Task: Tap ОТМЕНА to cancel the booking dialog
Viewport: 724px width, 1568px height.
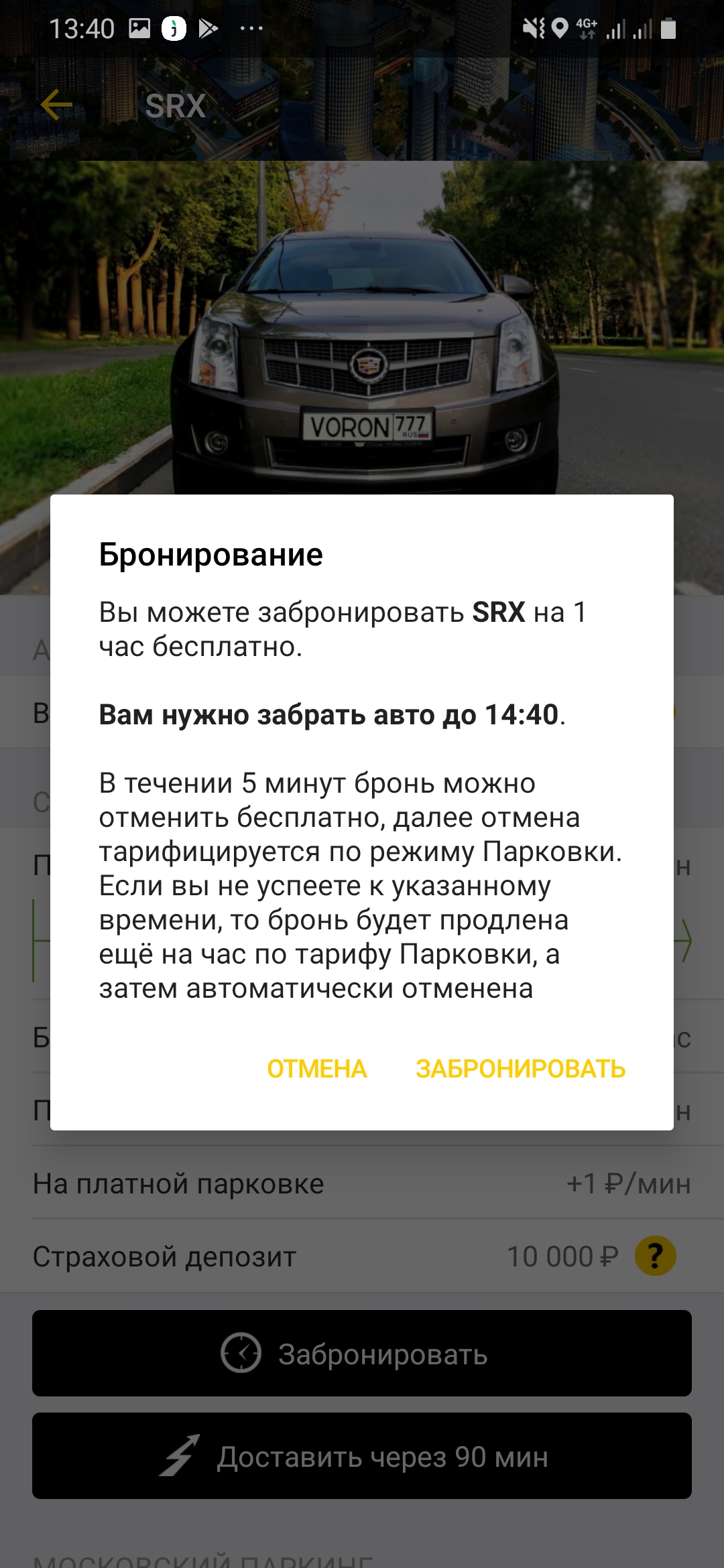Action: click(x=317, y=1069)
